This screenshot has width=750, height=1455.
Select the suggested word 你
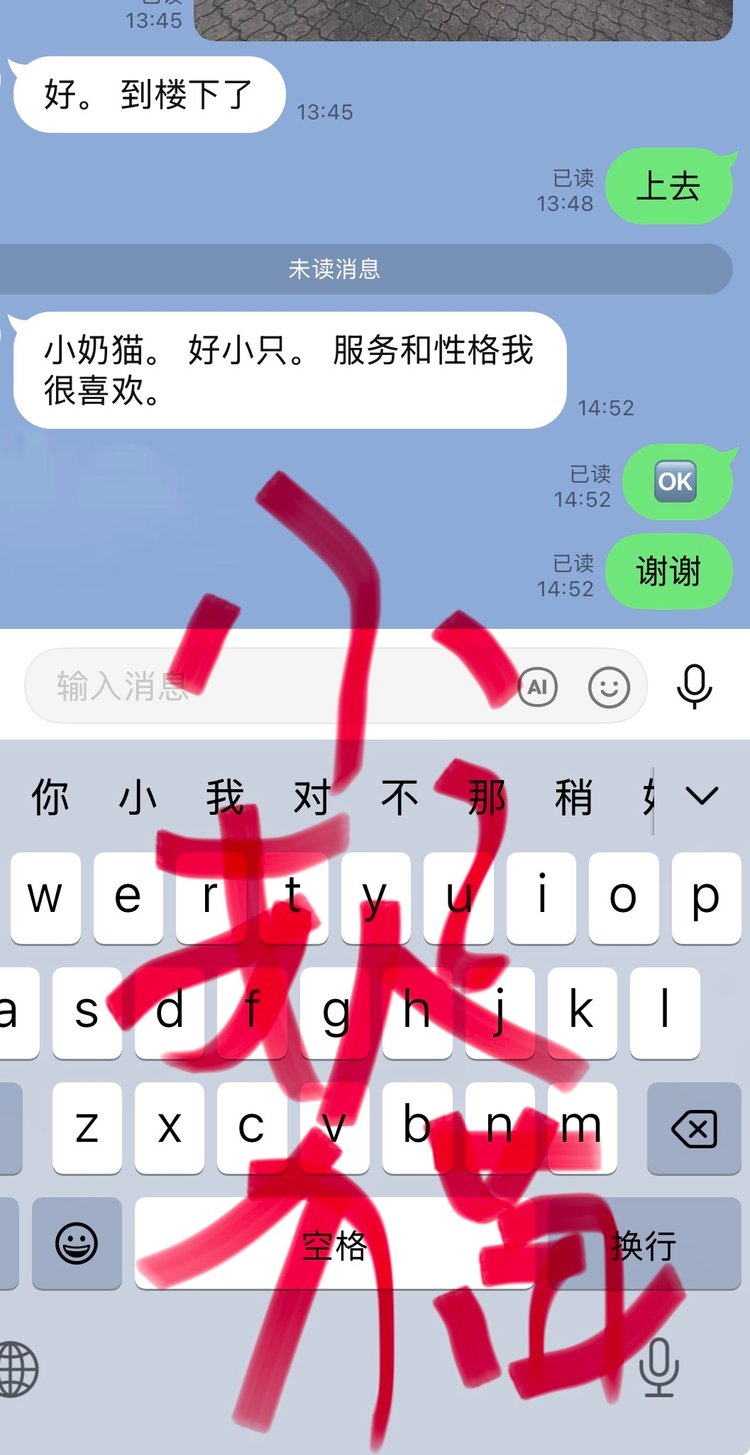click(x=50, y=798)
